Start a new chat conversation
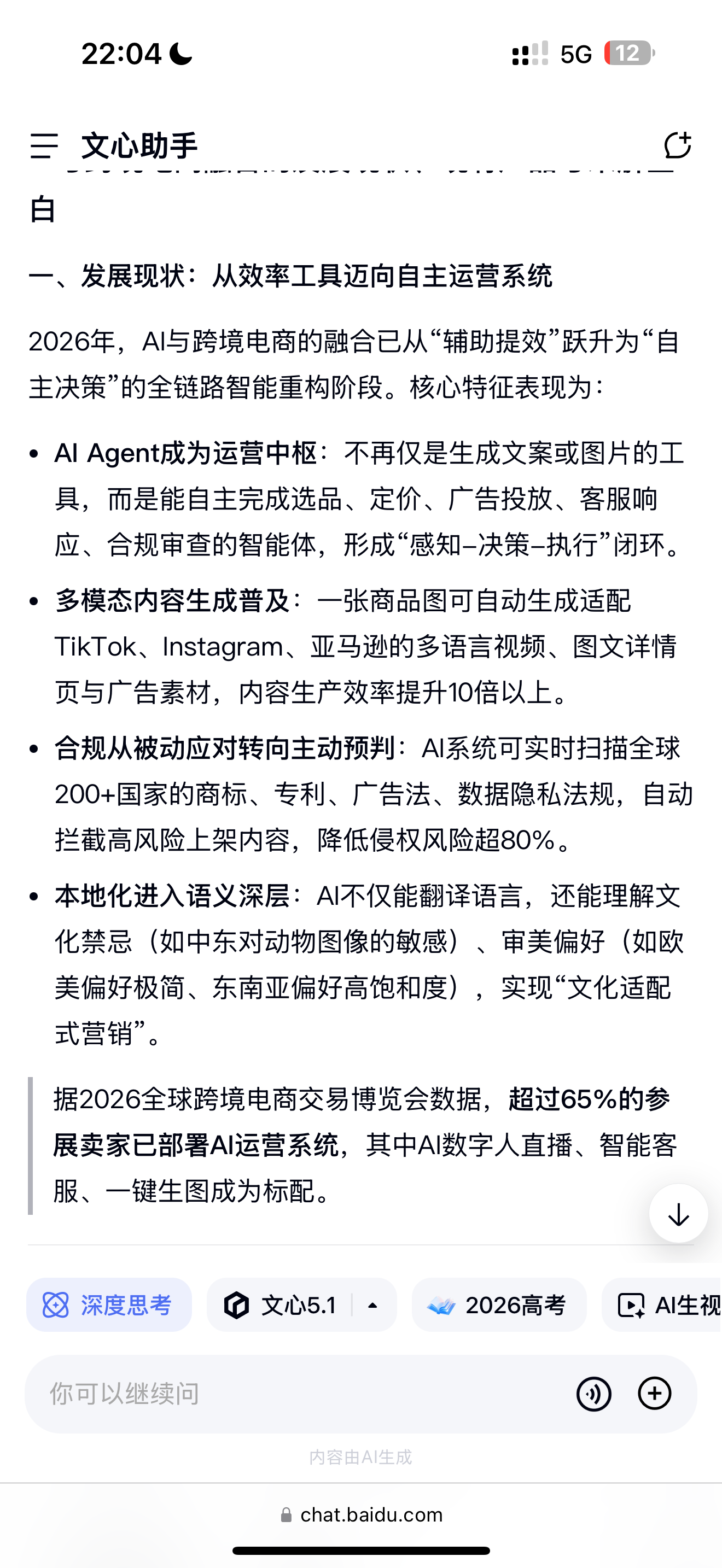The height and width of the screenshot is (1568, 722). [x=677, y=145]
